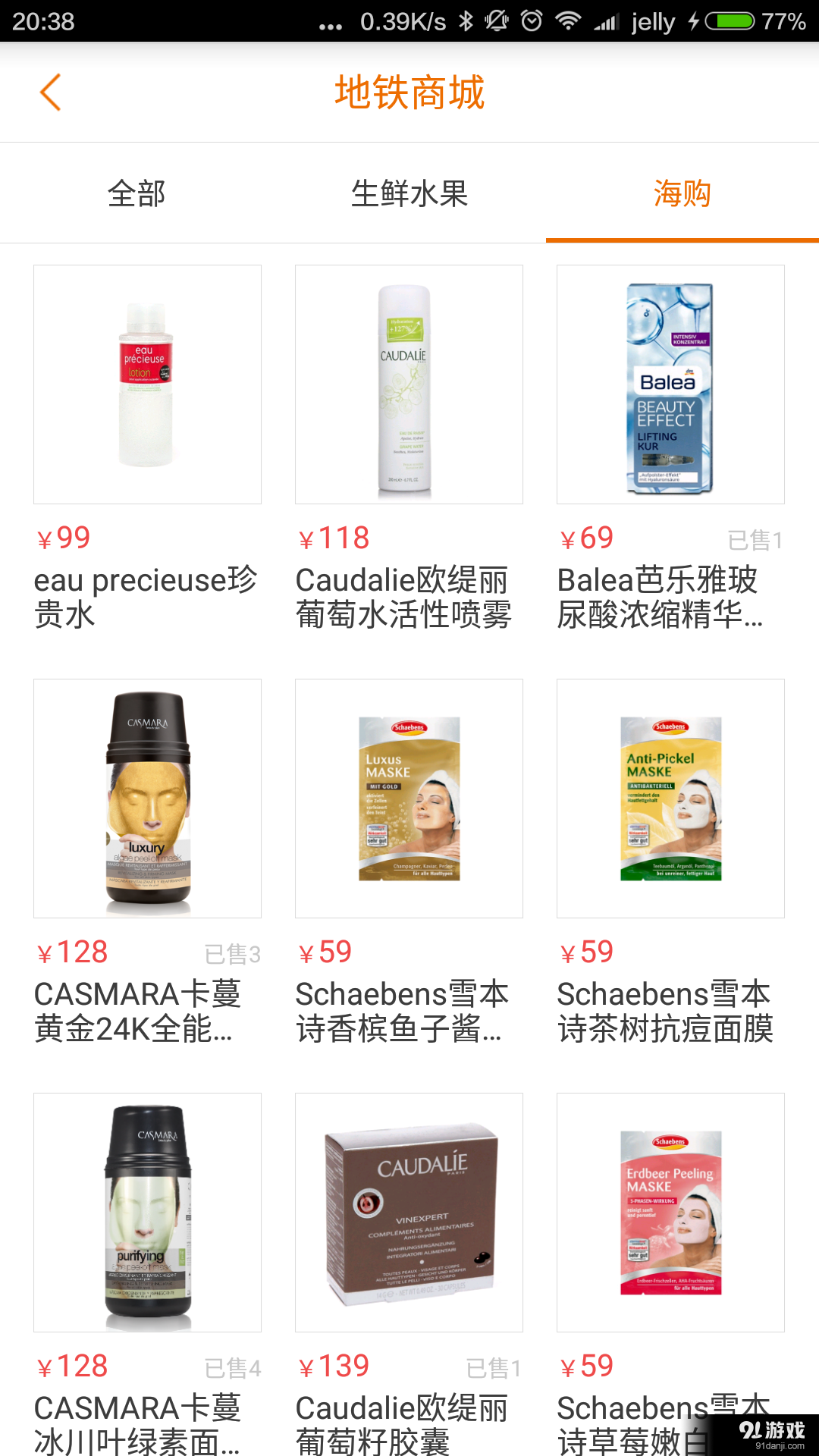Tap the ¥99 price of eau precieuse
This screenshot has width=819, height=1456.
click(63, 537)
